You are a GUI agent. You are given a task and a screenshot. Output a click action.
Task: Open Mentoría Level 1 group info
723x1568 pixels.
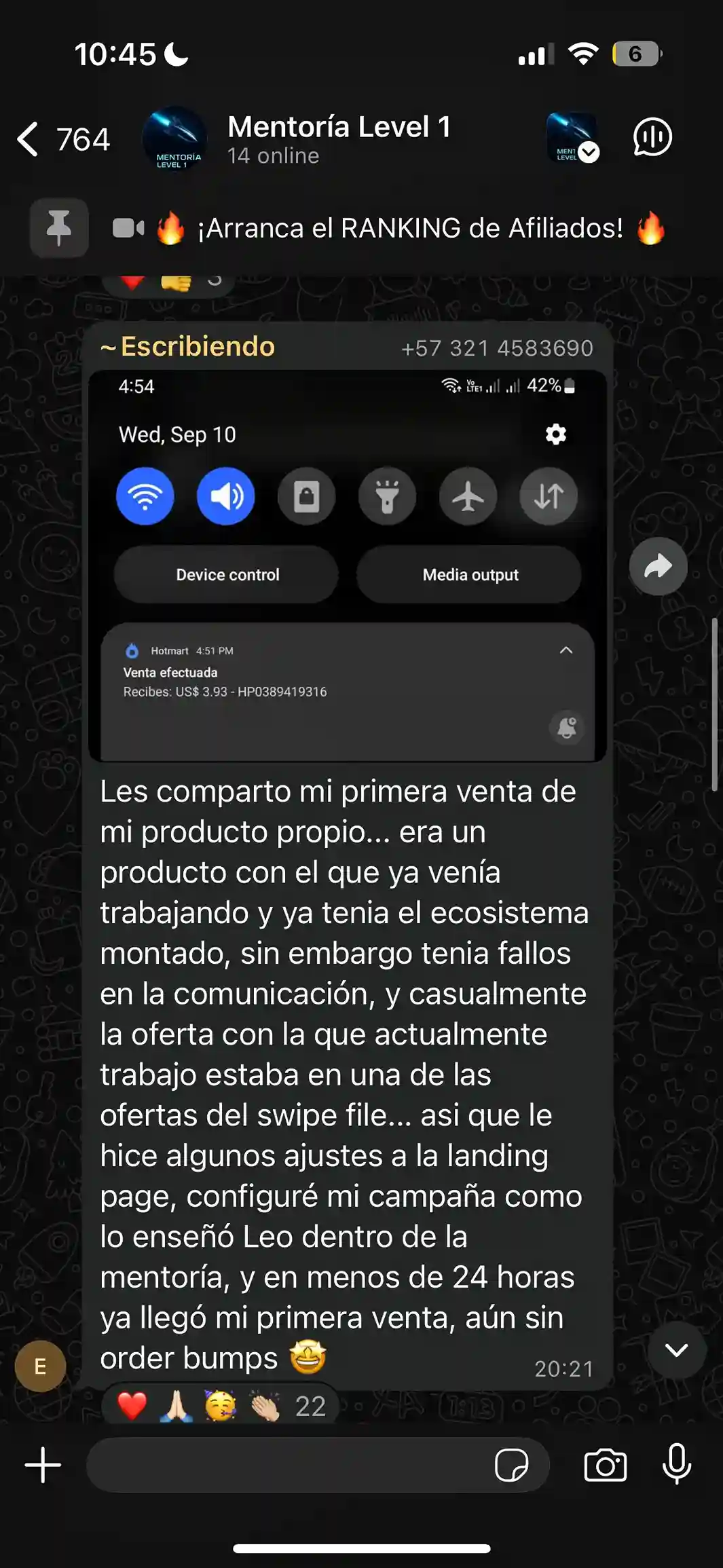(339, 139)
